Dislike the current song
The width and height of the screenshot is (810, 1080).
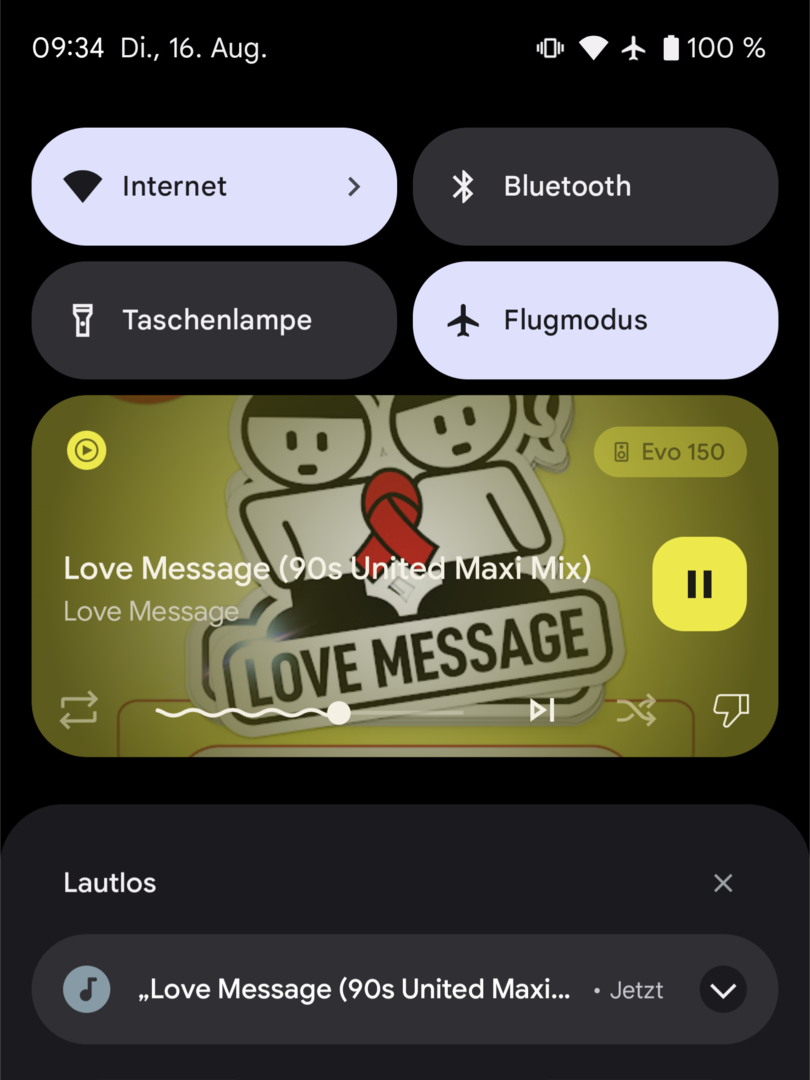coord(730,710)
